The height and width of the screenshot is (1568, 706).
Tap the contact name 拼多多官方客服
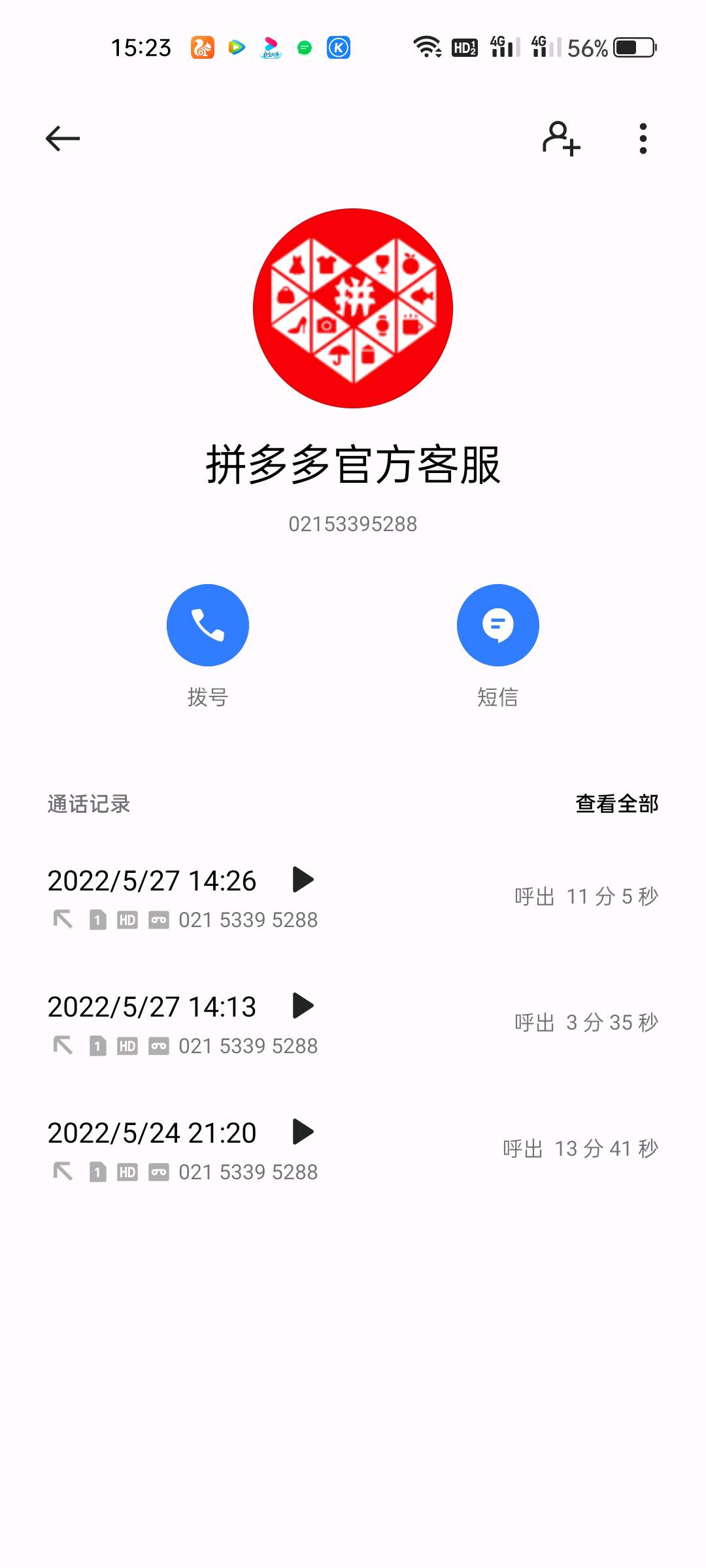coord(352,465)
